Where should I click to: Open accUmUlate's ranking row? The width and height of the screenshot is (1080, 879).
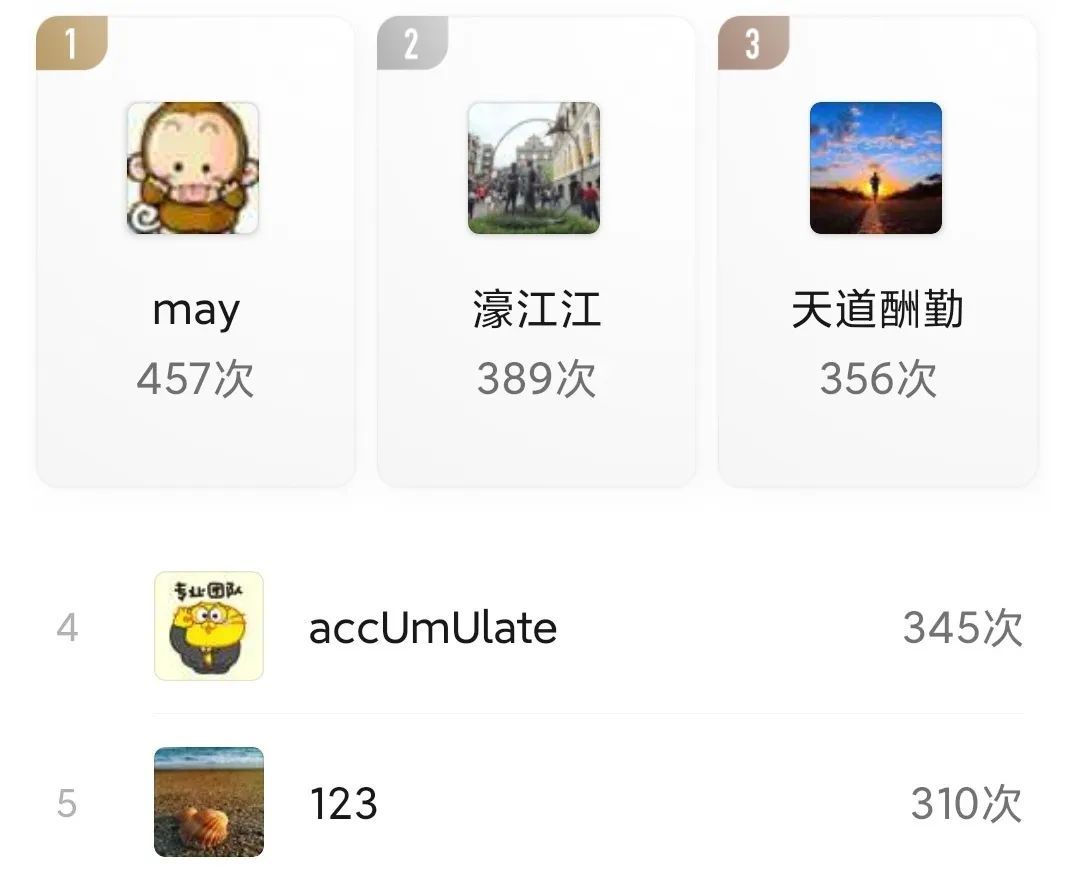(540, 627)
